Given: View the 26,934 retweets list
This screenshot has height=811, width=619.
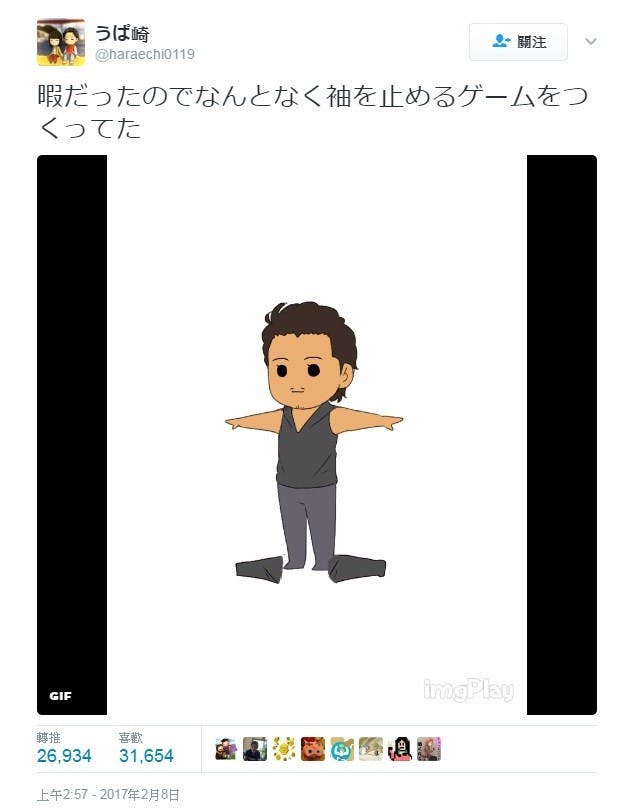Looking at the screenshot, I should tap(64, 756).
